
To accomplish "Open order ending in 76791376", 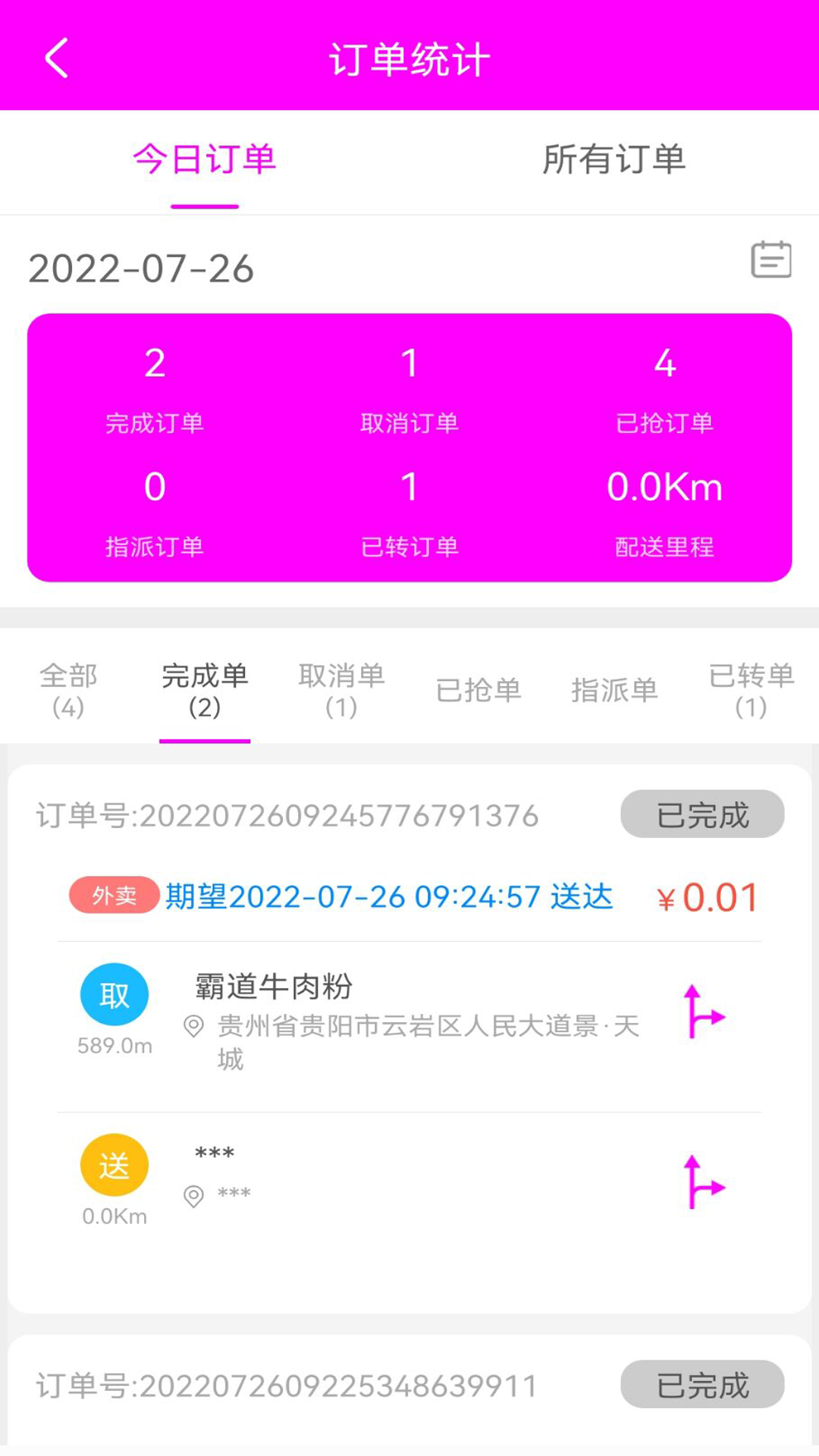I will click(x=287, y=816).
